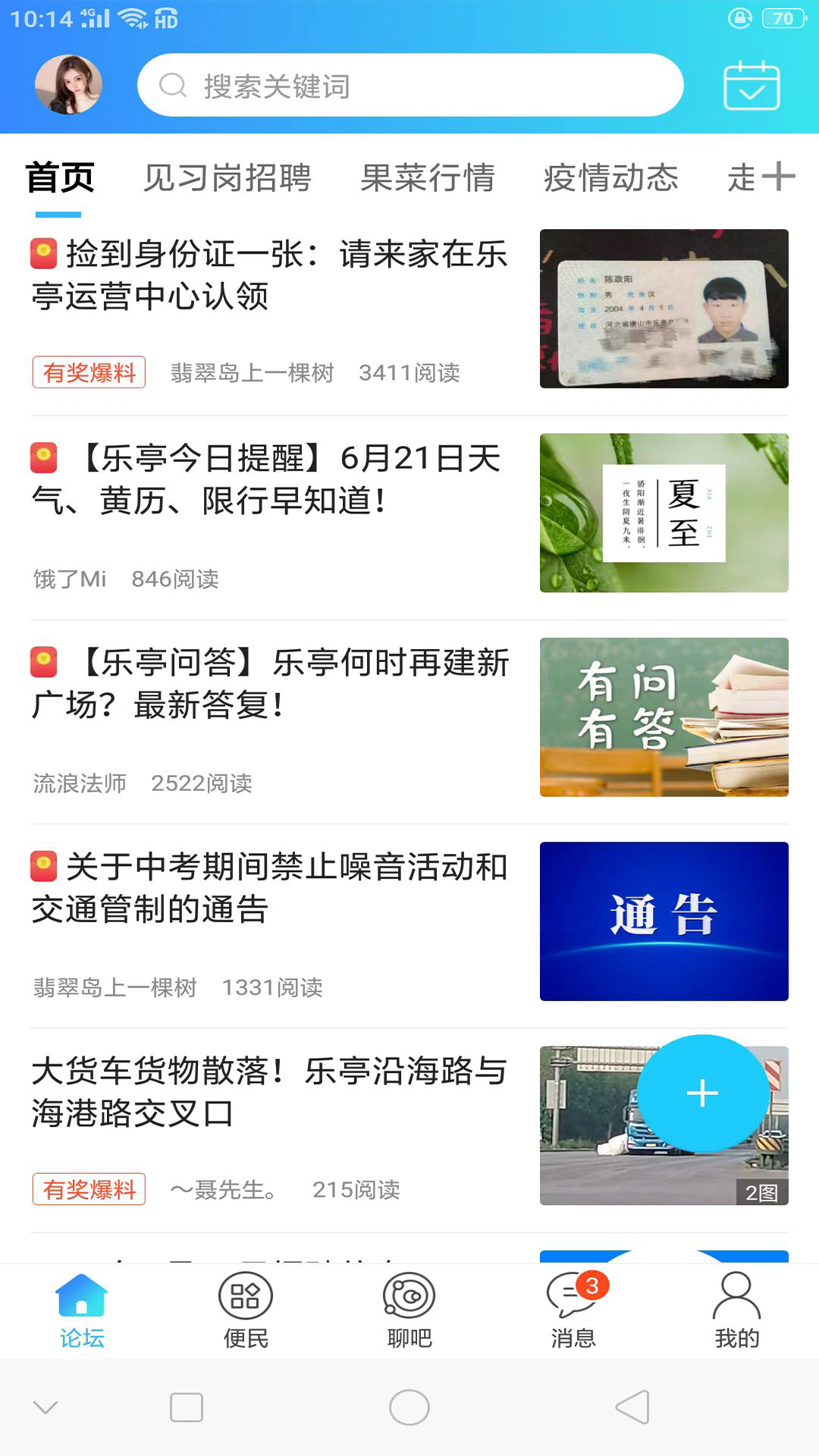
Task: Tap the system home button
Action: coord(409,1407)
